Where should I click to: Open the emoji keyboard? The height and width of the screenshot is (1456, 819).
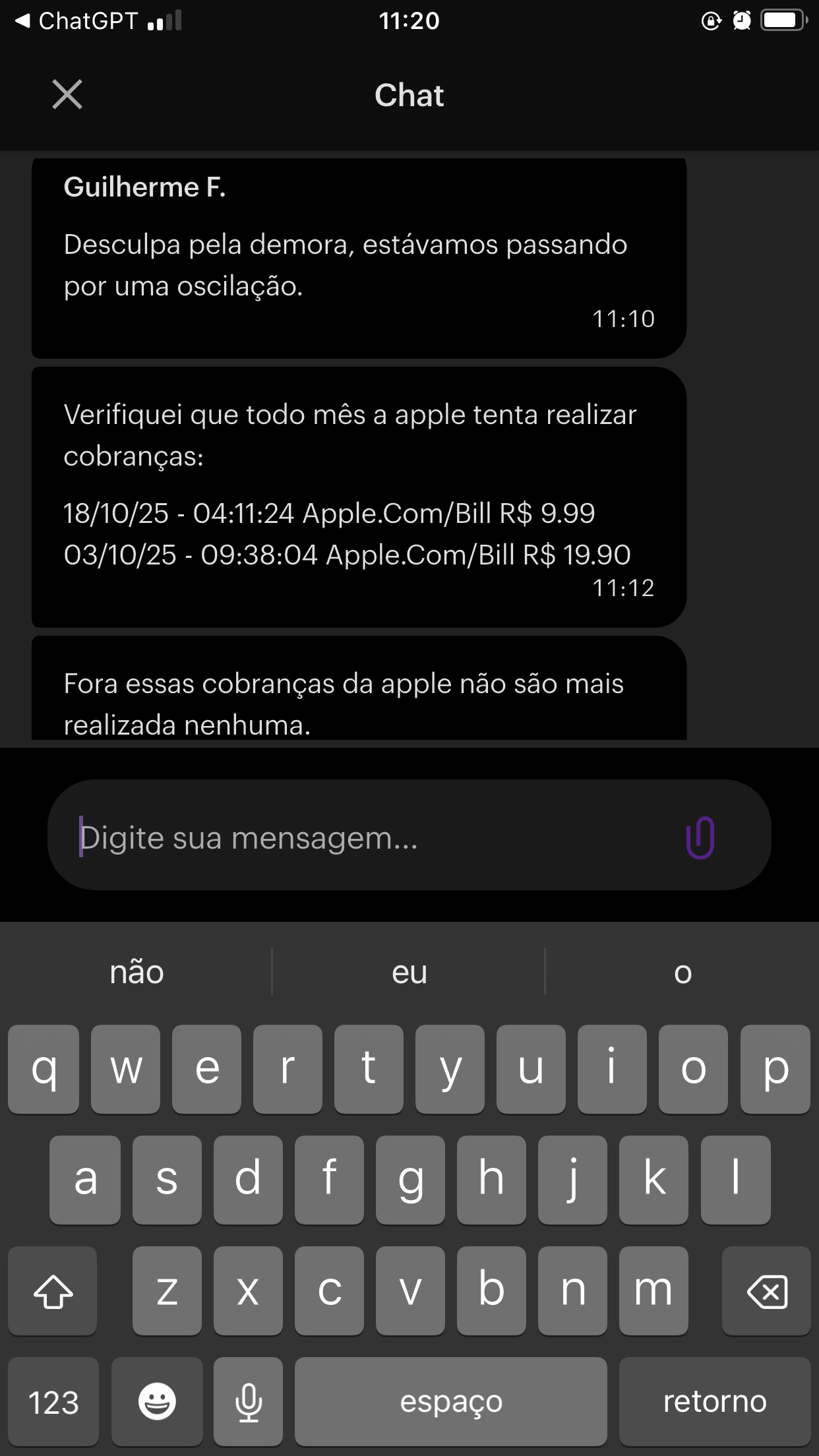tap(157, 1401)
